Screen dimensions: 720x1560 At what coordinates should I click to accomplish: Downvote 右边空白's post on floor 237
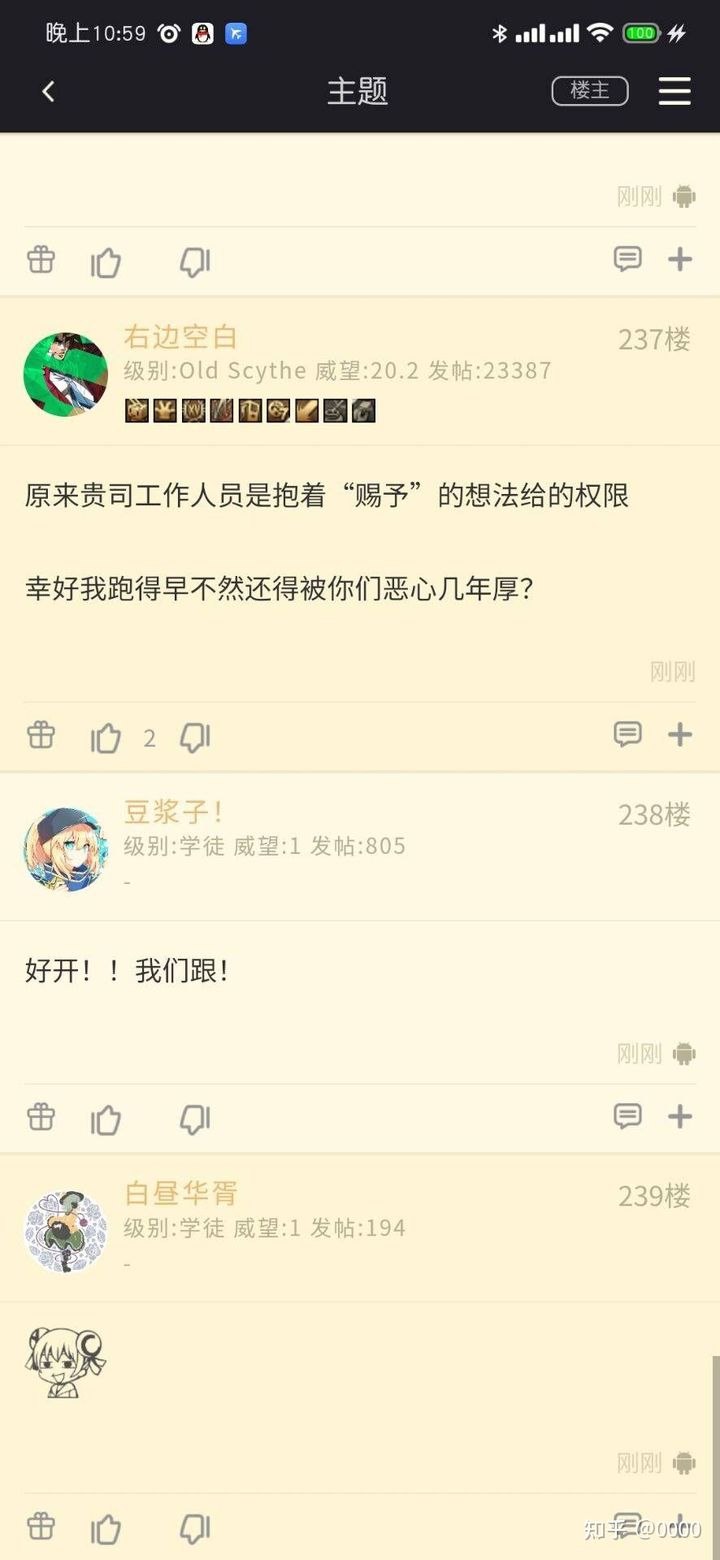[x=194, y=738]
